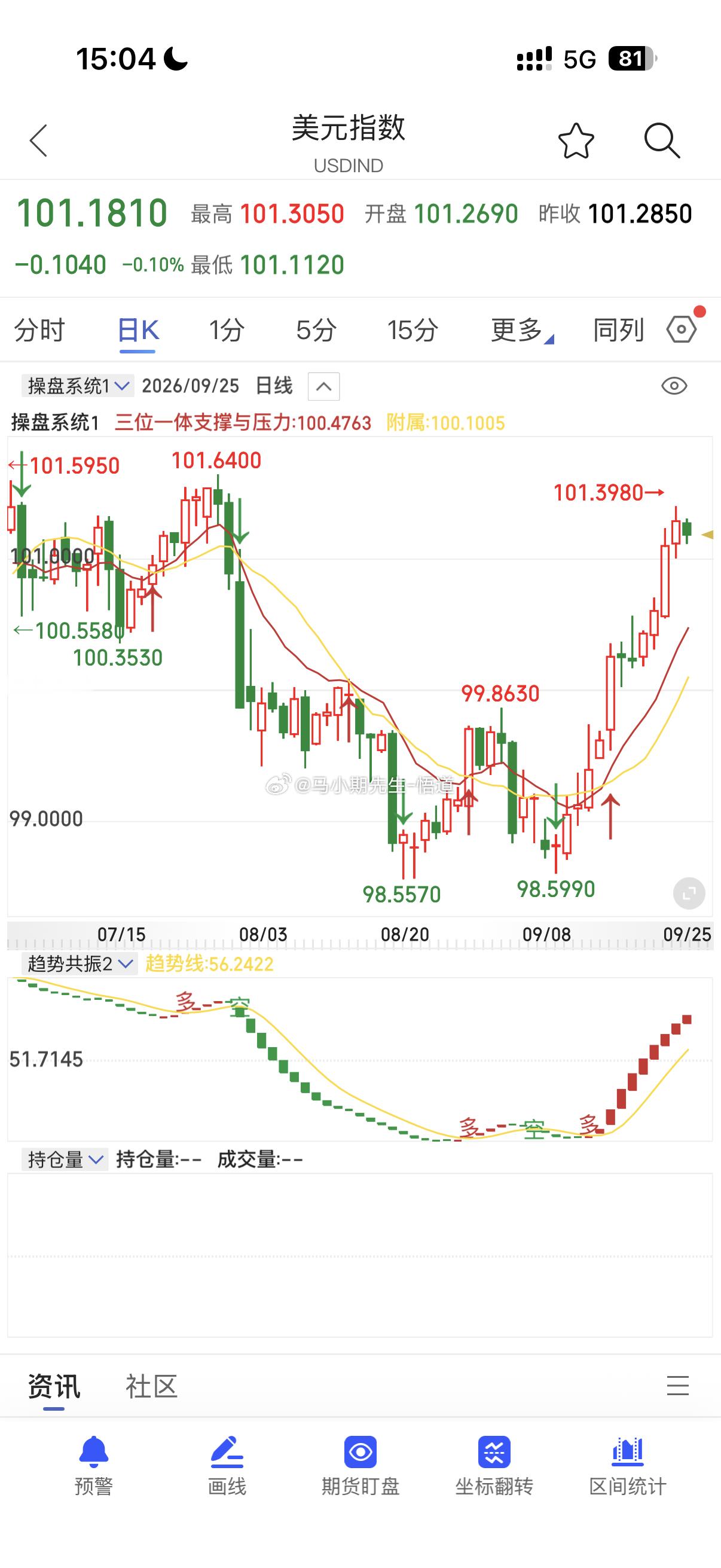Image resolution: width=721 pixels, height=1568 pixels.
Task: Collapse the indicator header with the up chevron
Action: 323,386
